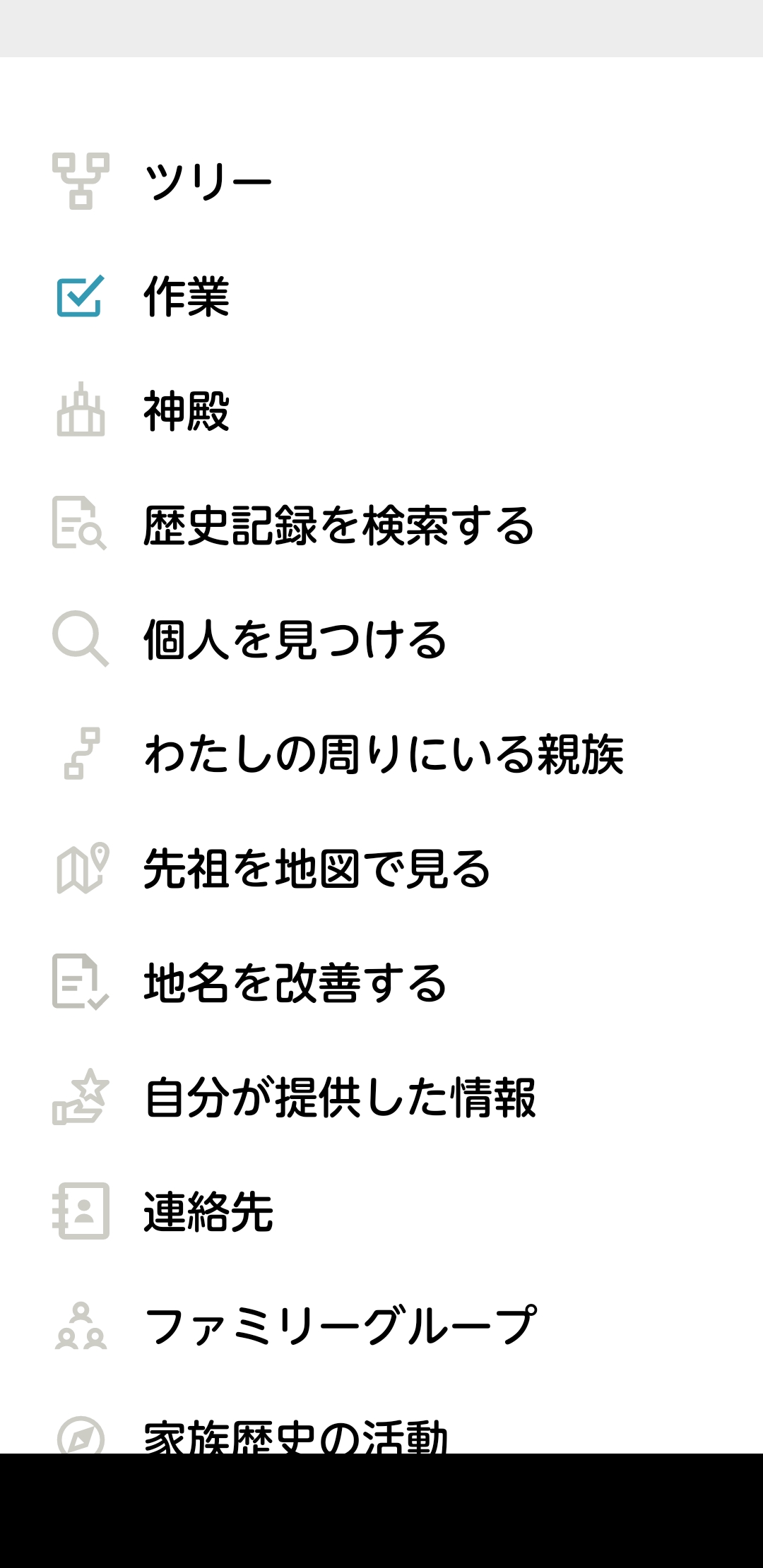This screenshot has width=763, height=1568.
Task: Select the document-search icon for 歴史記録を検索する
Action: 81,526
